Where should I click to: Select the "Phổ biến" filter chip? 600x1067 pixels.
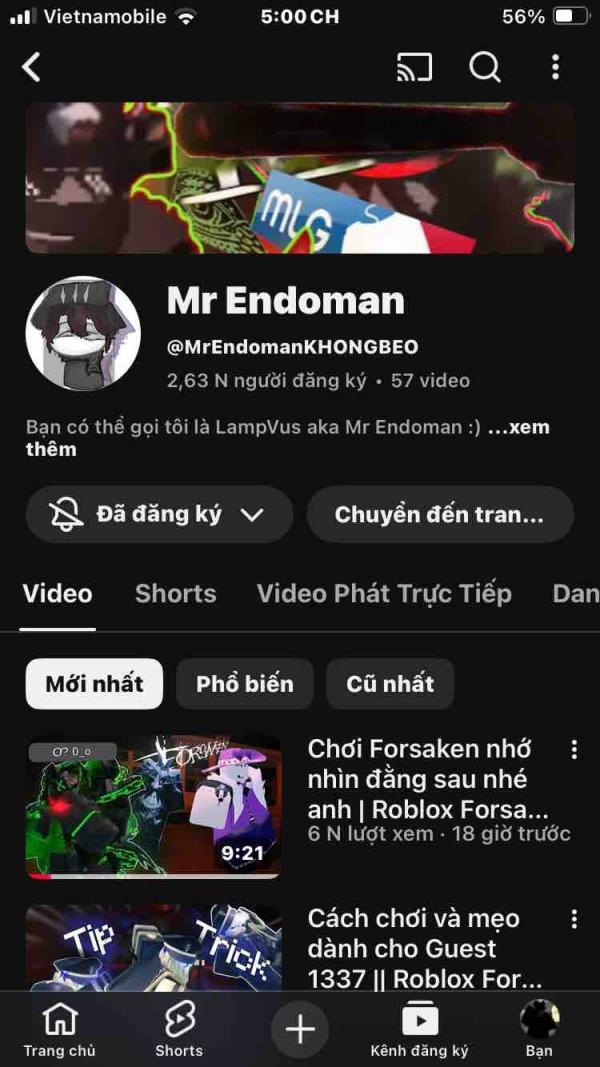point(245,684)
